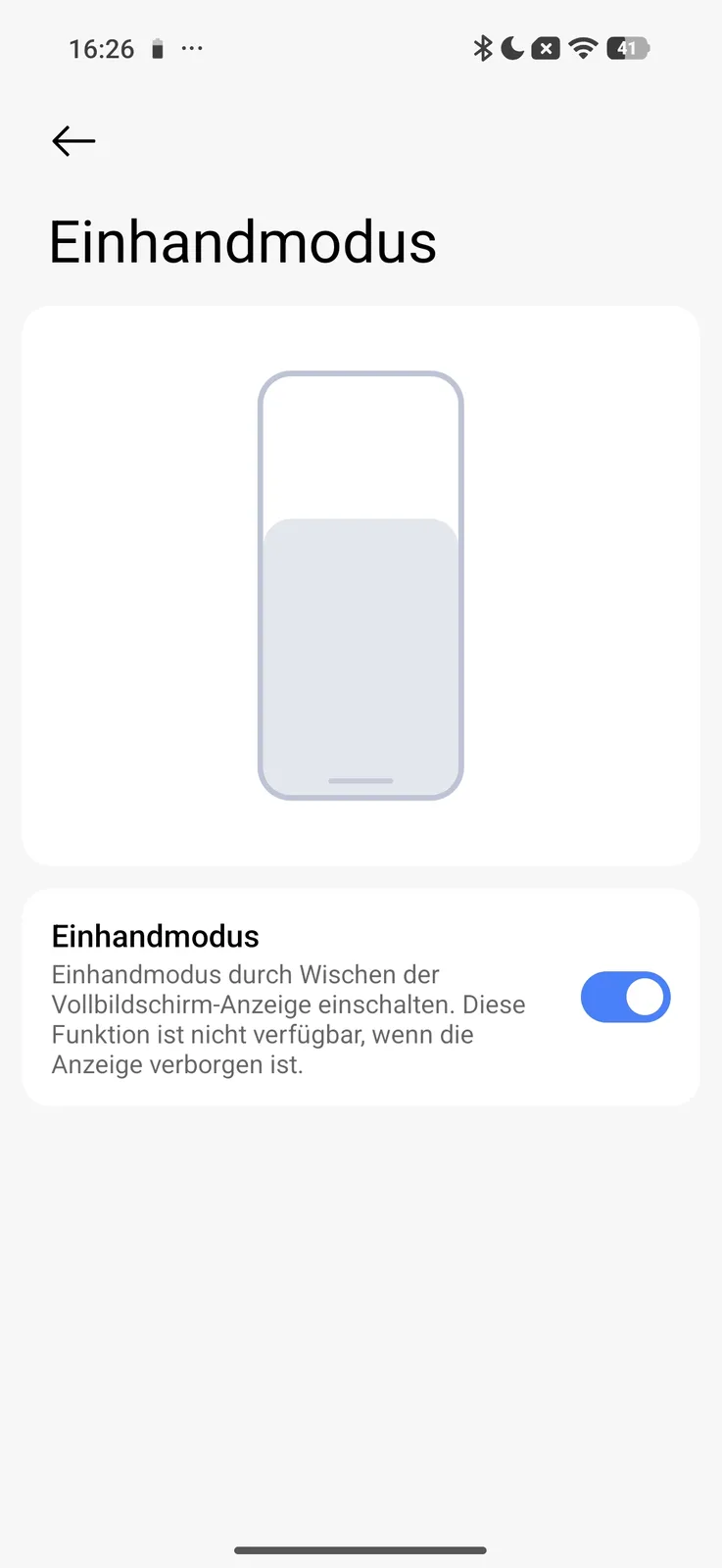Go back from the Einhandmodus screen
The width and height of the screenshot is (722, 1568).
click(73, 141)
